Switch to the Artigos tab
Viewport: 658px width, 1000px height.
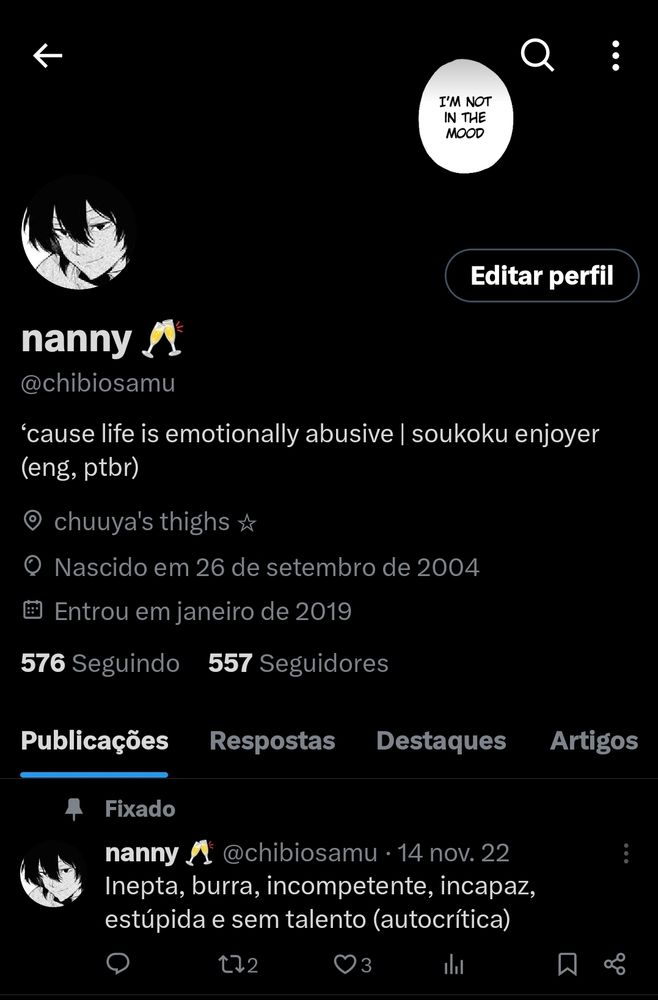594,741
